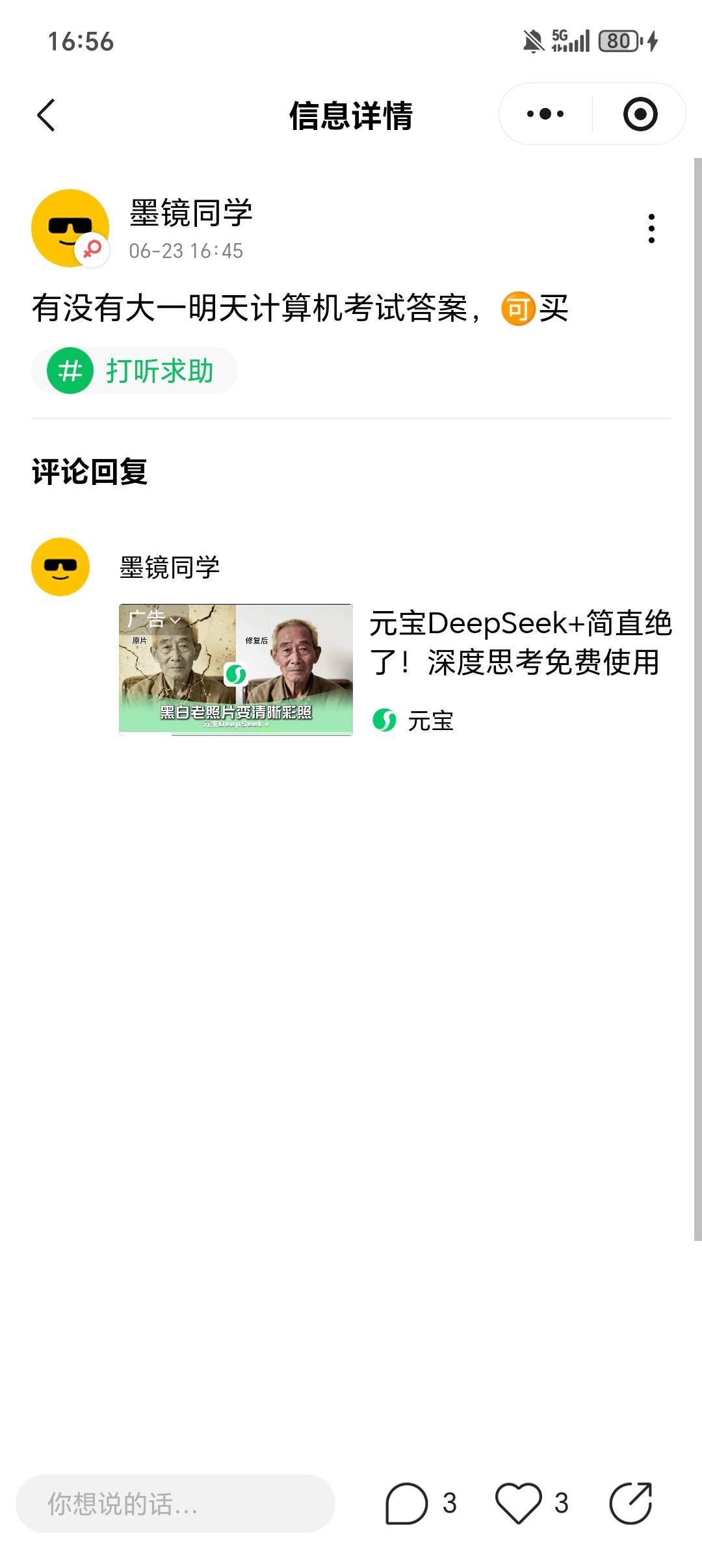Image resolution: width=702 pixels, height=1568 pixels.
Task: Open the 打听求助 topic tag
Action: tap(135, 371)
